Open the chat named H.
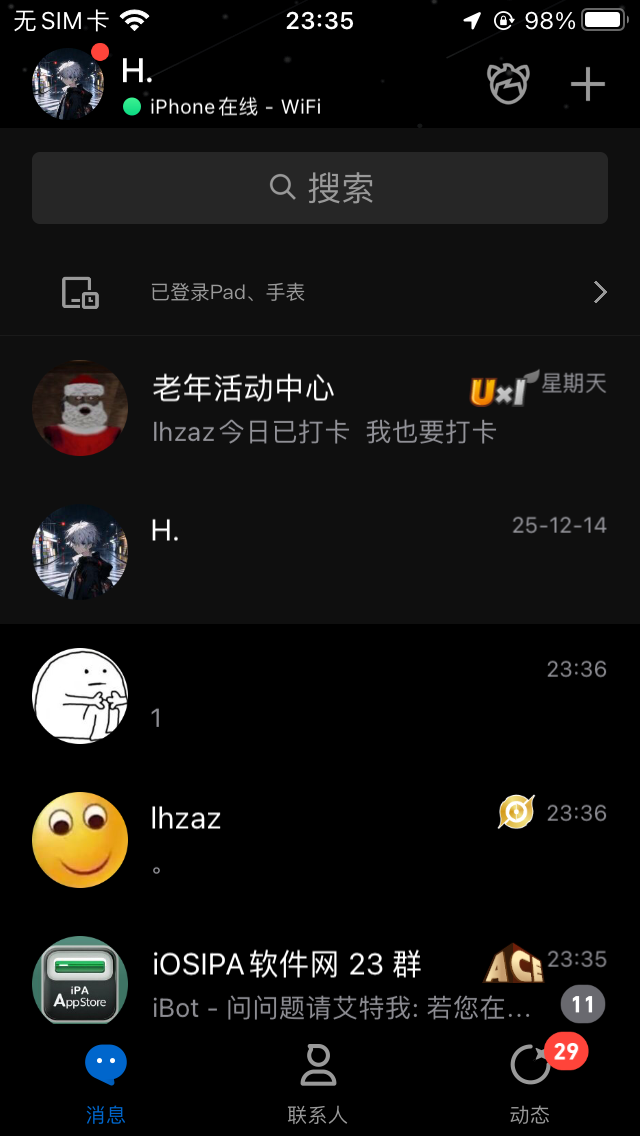This screenshot has width=640, height=1136. click(320, 552)
